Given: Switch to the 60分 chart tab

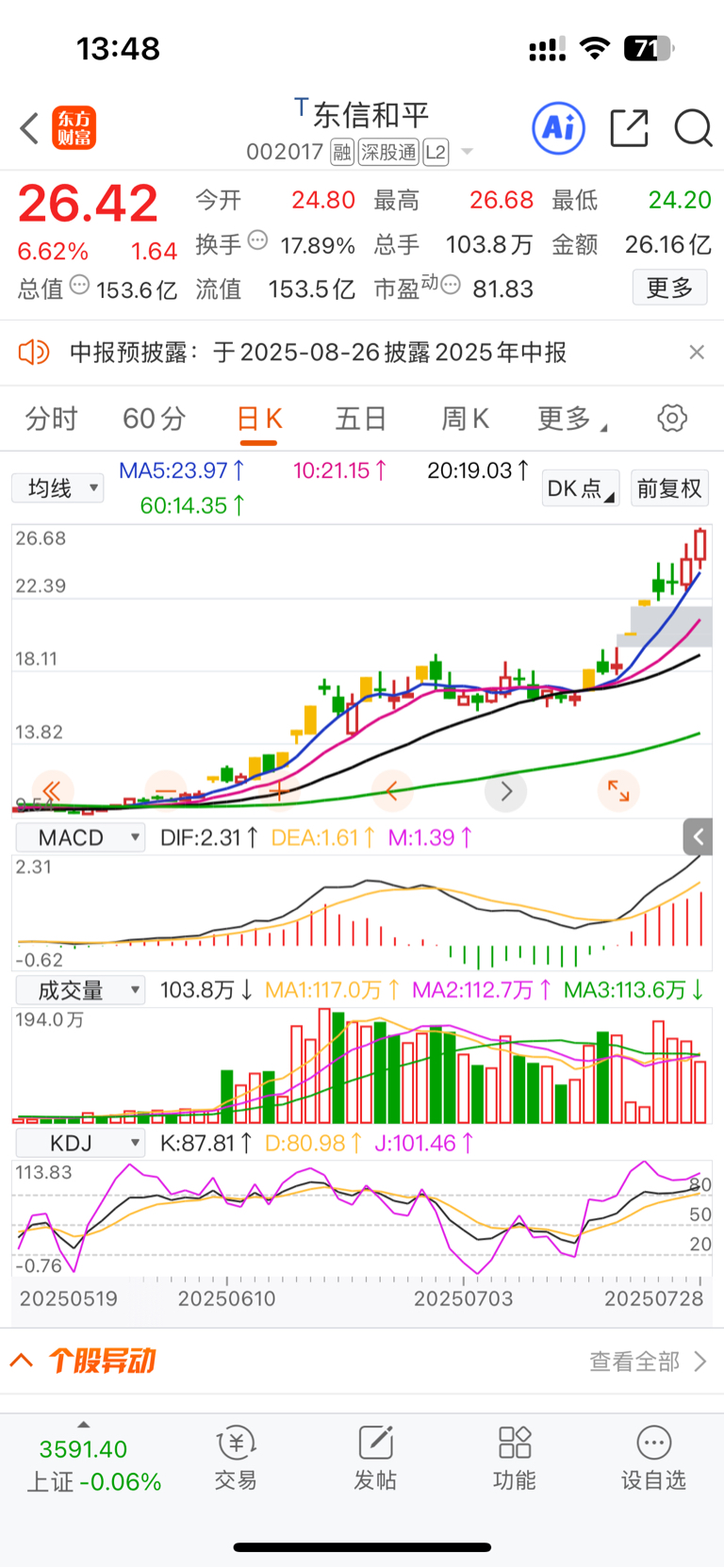Looking at the screenshot, I should tap(155, 419).
